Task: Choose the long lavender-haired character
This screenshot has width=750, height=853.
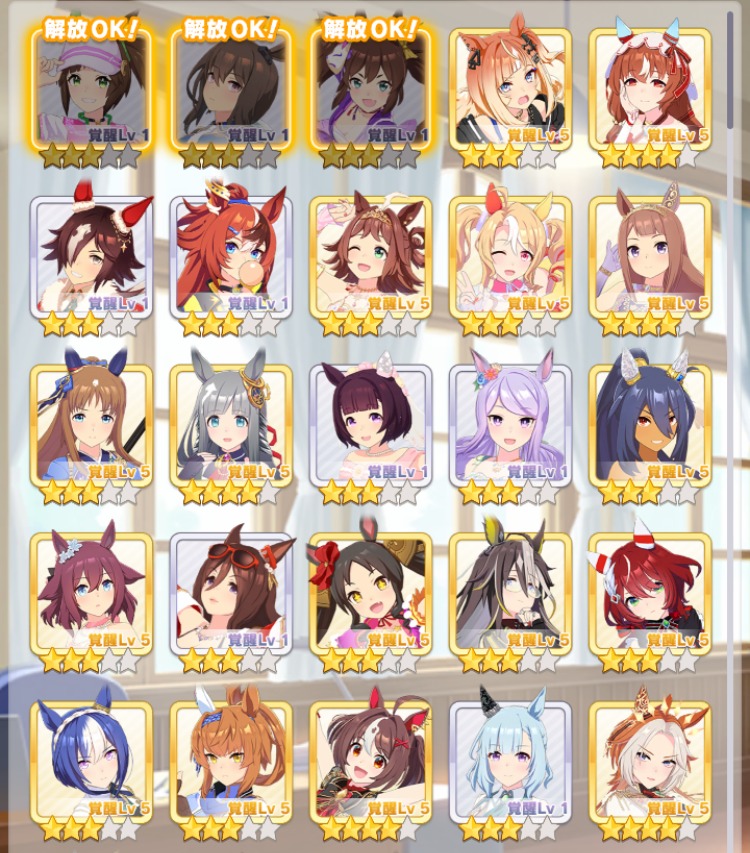Action: [510, 427]
